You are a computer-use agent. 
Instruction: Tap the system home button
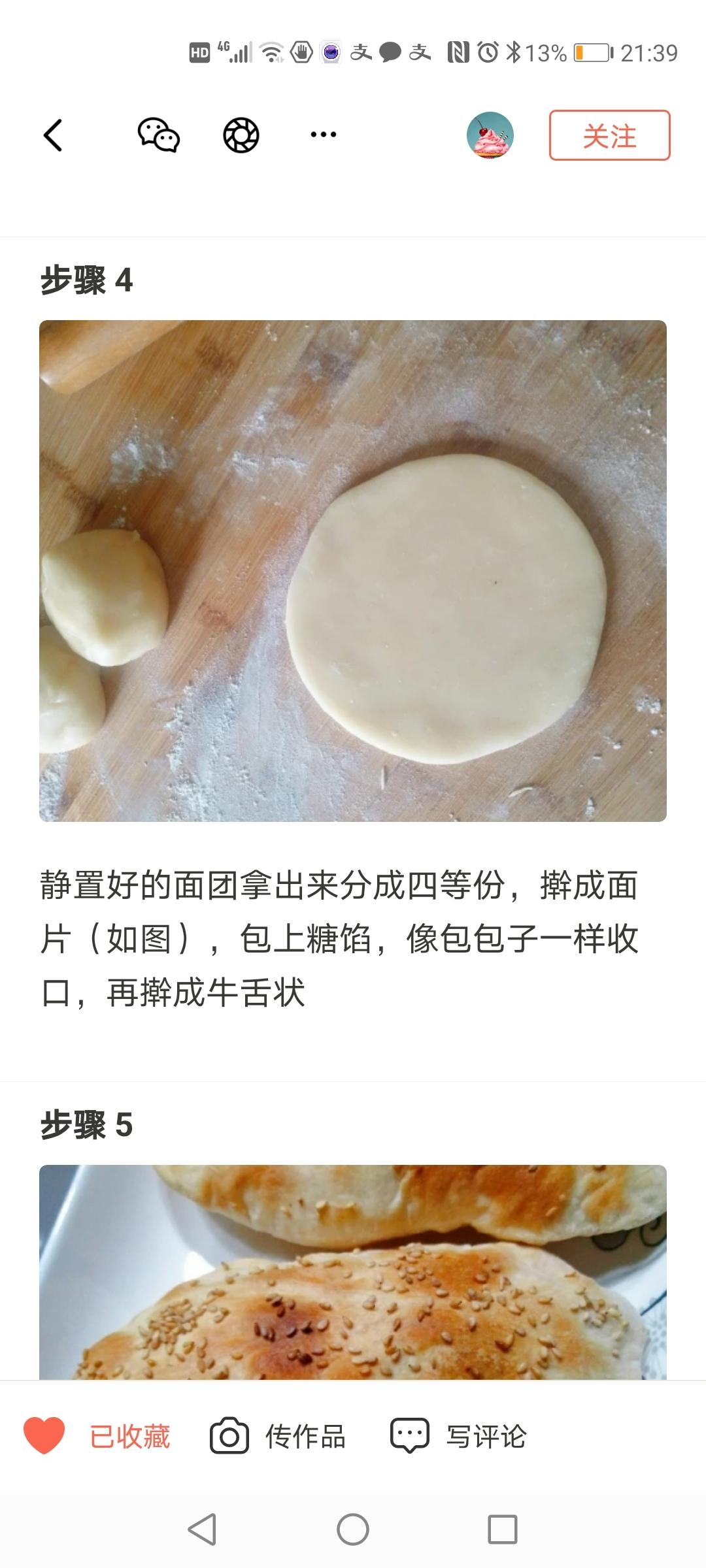353,1529
